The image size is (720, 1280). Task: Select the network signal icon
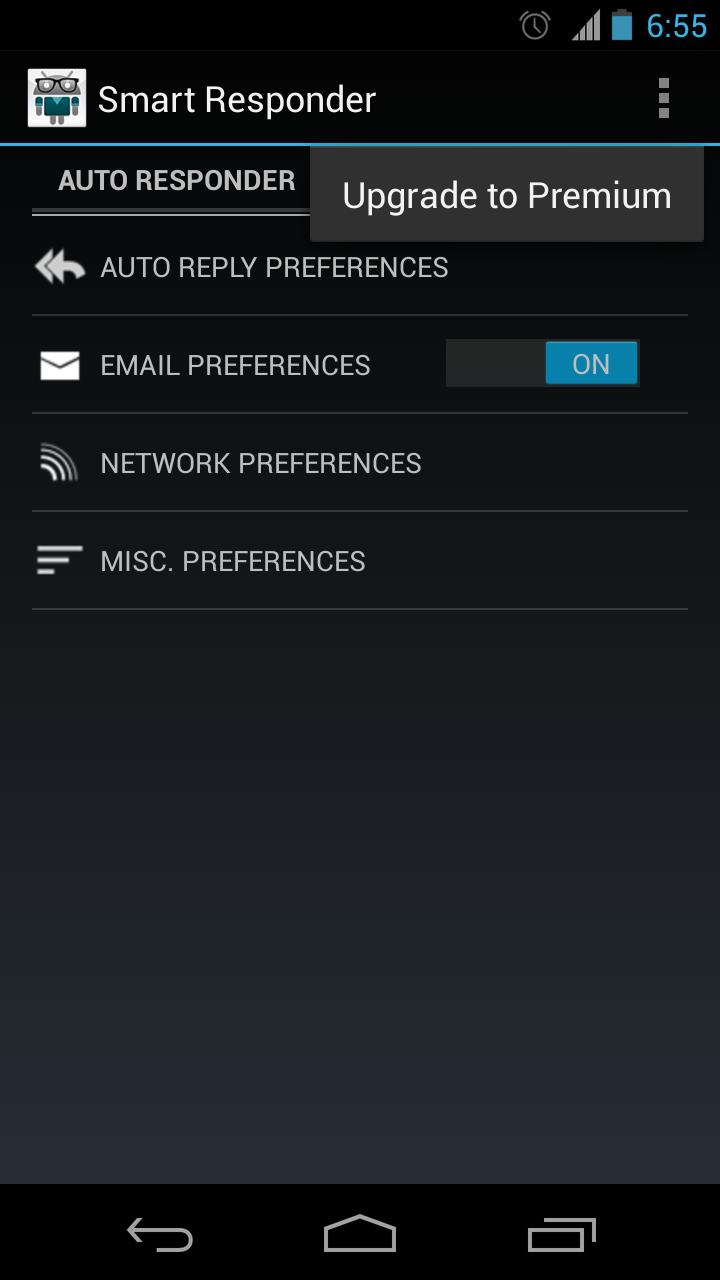[58, 462]
